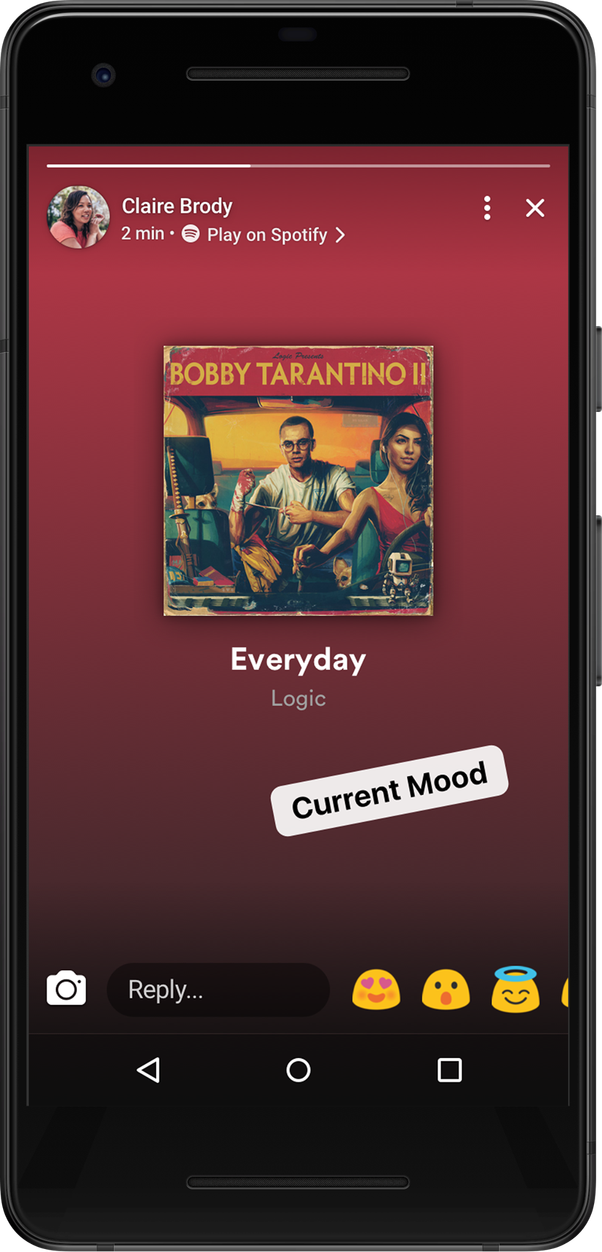The height and width of the screenshot is (1252, 602).
Task: Open the camera to reply
Action: tap(67, 990)
